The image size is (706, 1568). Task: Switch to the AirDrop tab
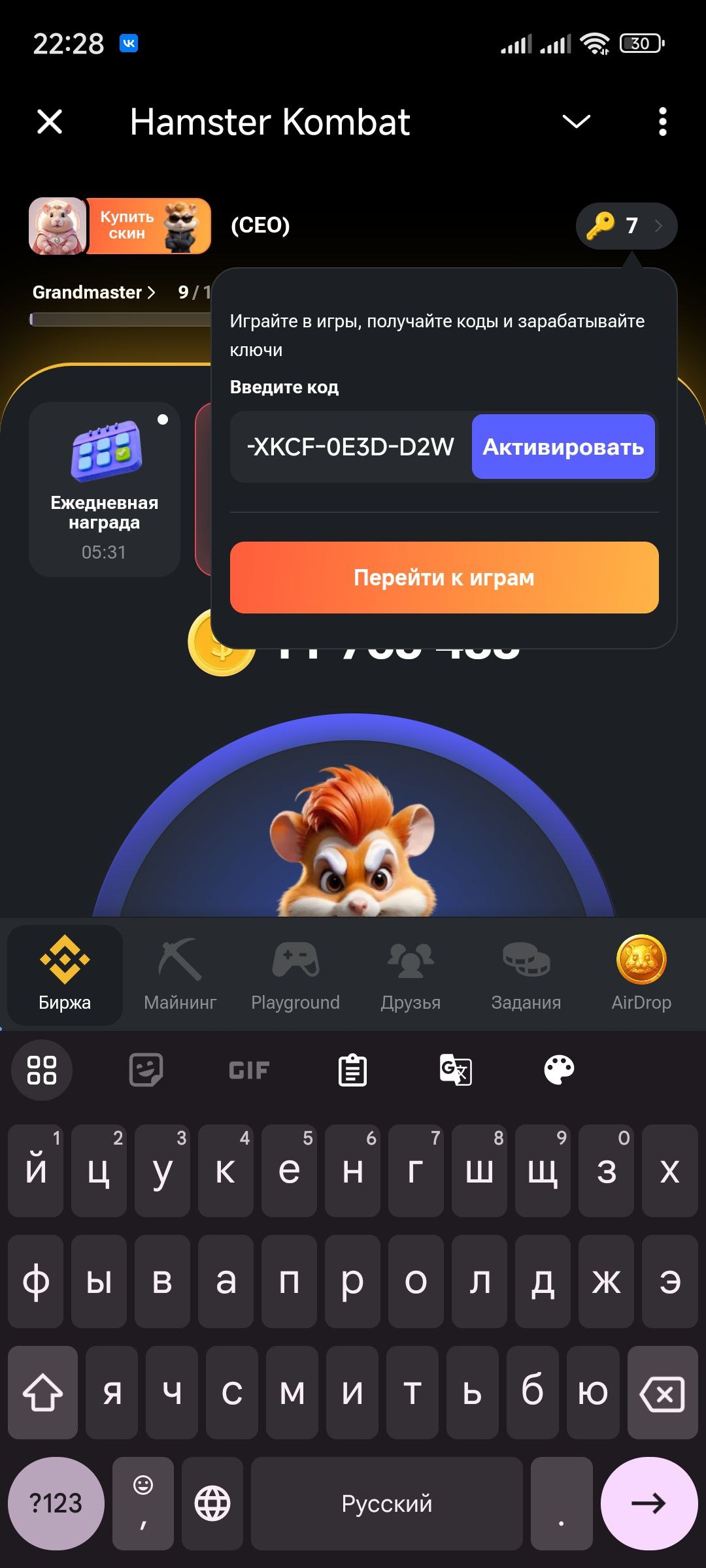click(x=641, y=974)
